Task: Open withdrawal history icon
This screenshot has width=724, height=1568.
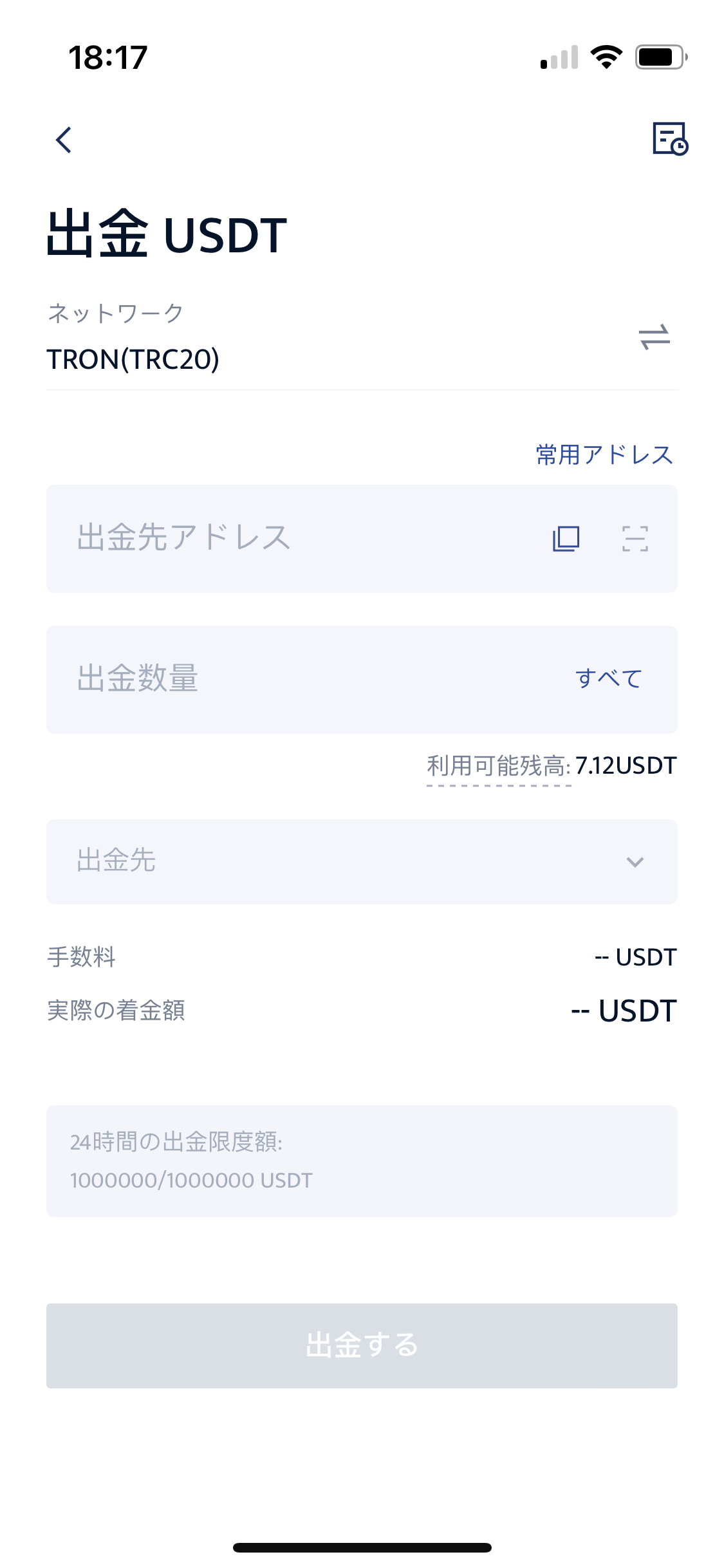Action: (x=670, y=138)
